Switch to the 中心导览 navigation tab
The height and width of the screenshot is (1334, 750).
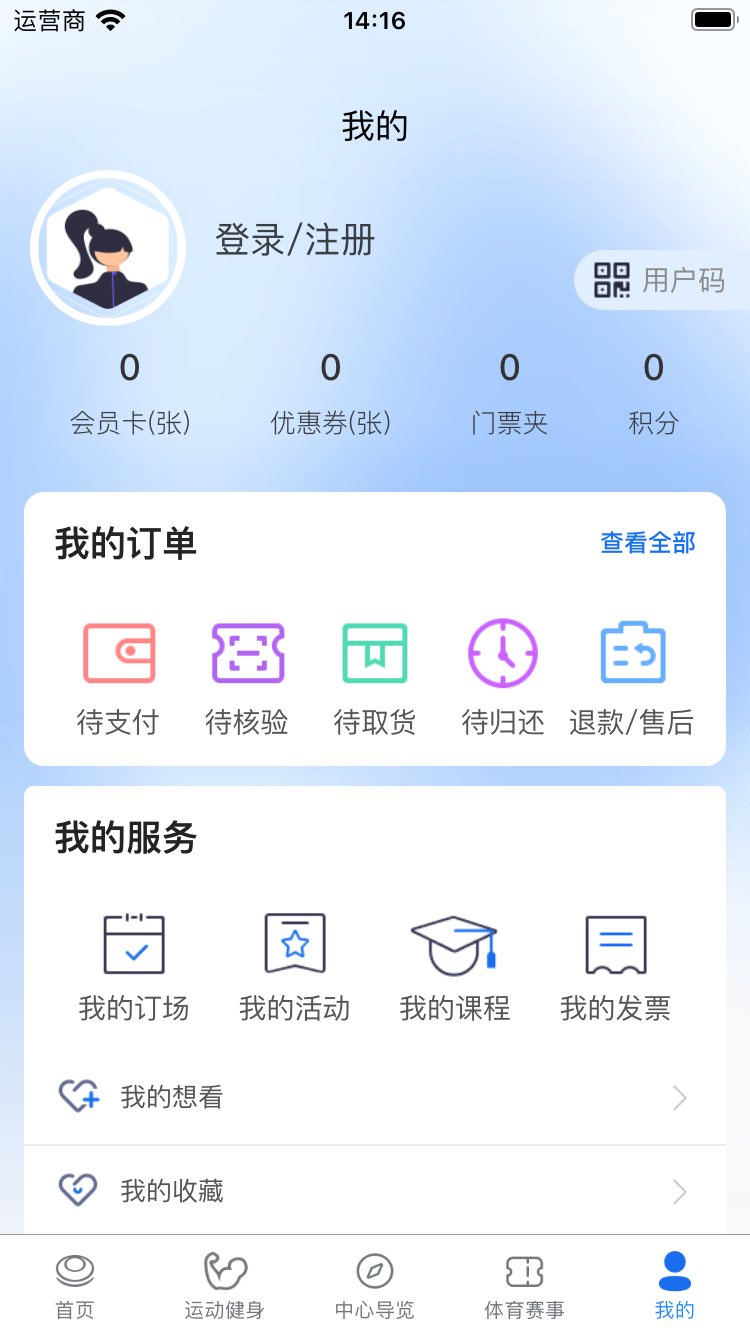[x=375, y=1283]
